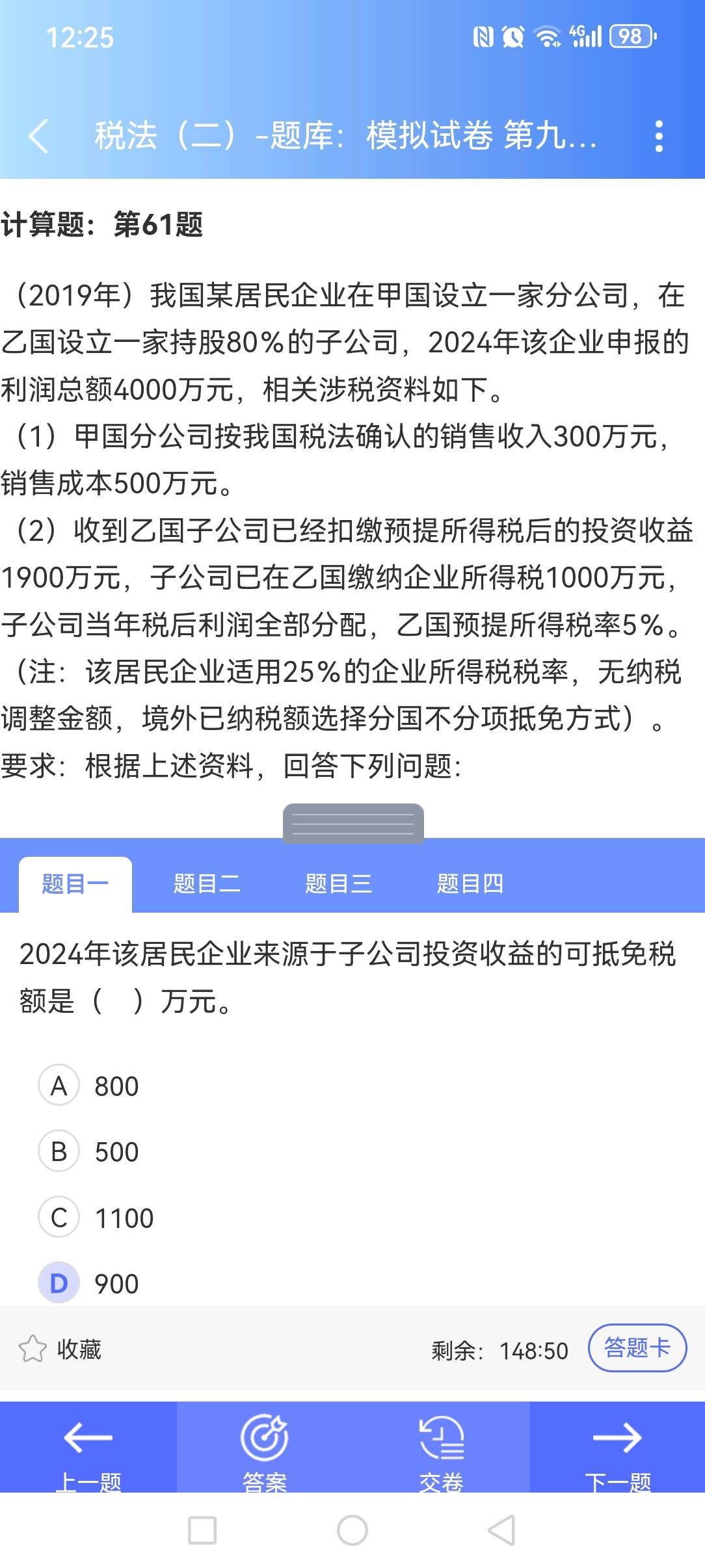Open the three-dot overflow menu

pos(659,137)
